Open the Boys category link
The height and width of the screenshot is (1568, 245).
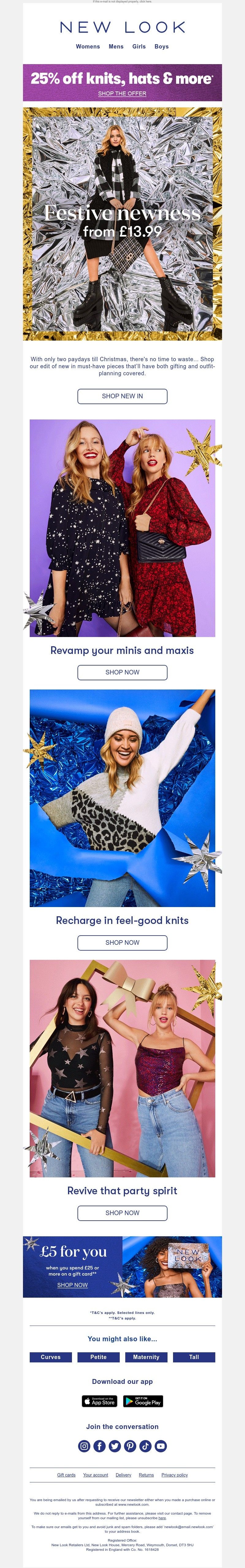coord(161,46)
